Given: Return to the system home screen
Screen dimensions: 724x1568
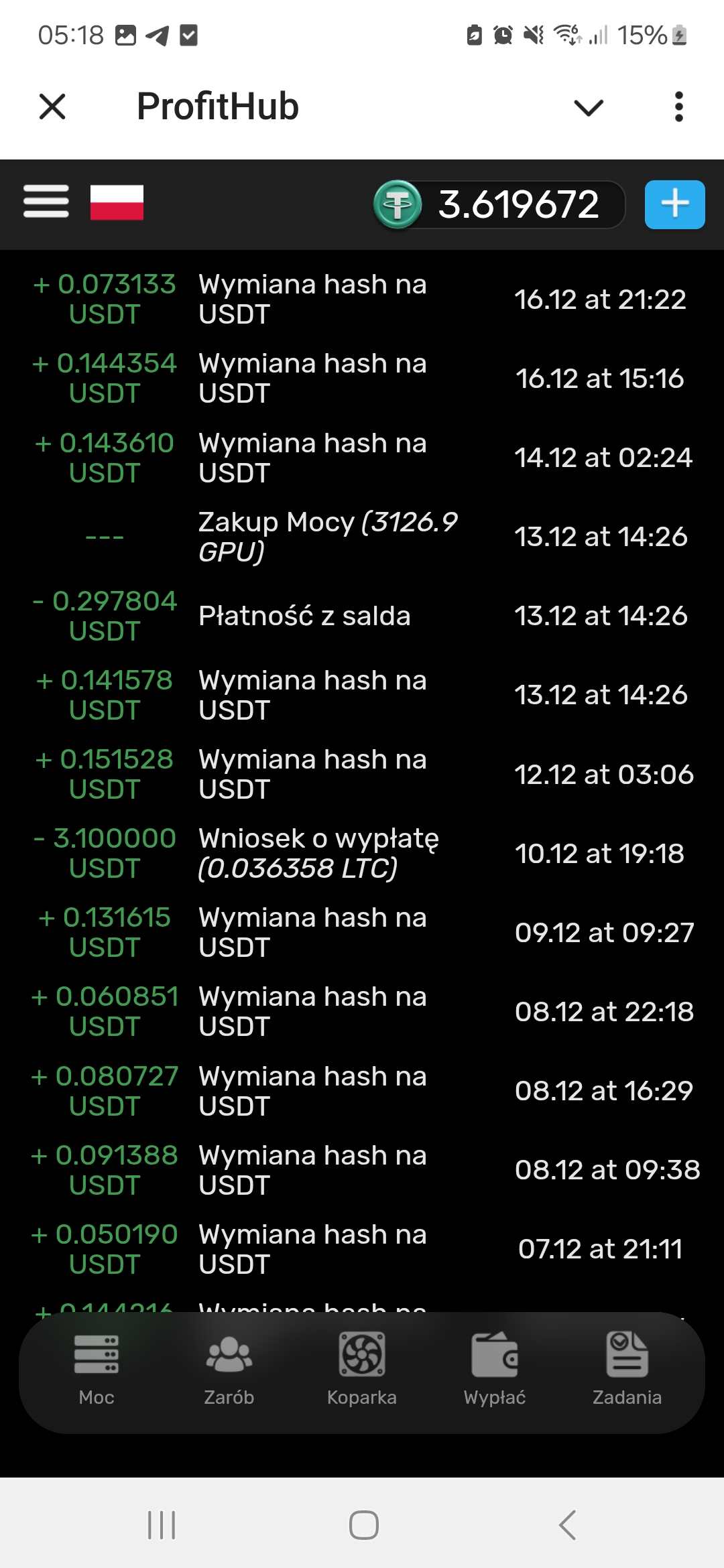Looking at the screenshot, I should point(363,1526).
